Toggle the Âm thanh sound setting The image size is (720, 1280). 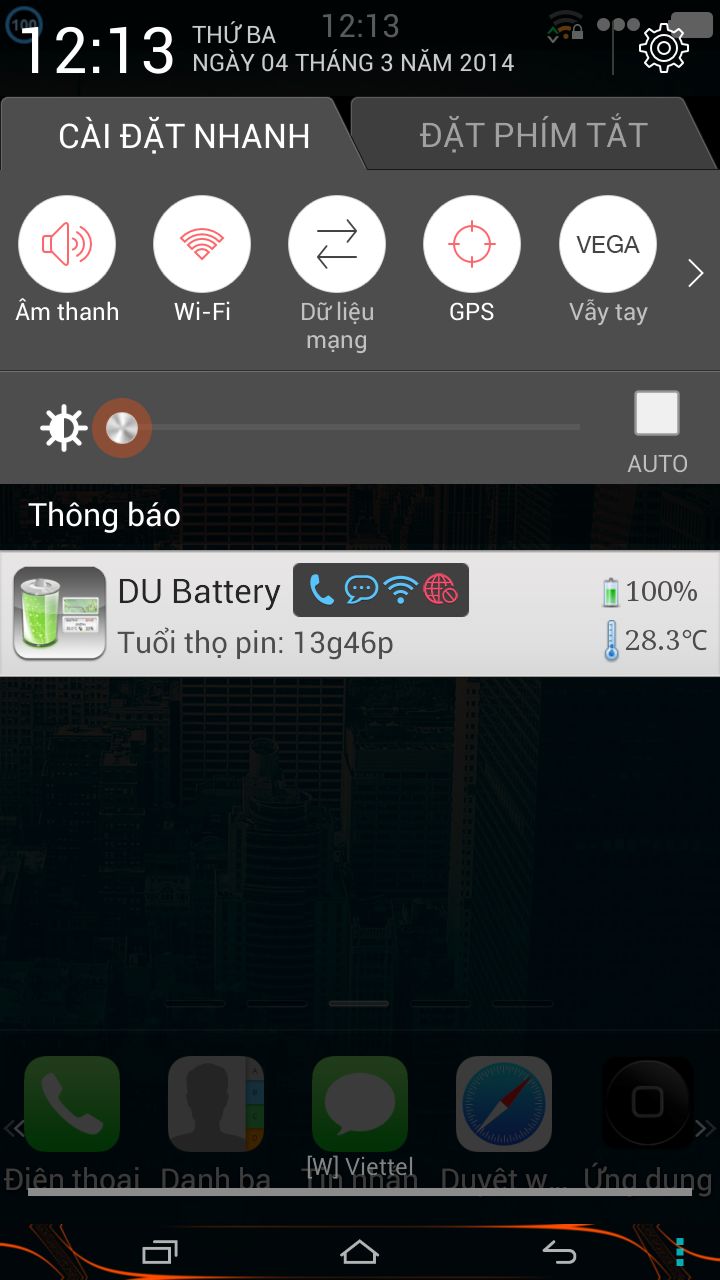67,244
